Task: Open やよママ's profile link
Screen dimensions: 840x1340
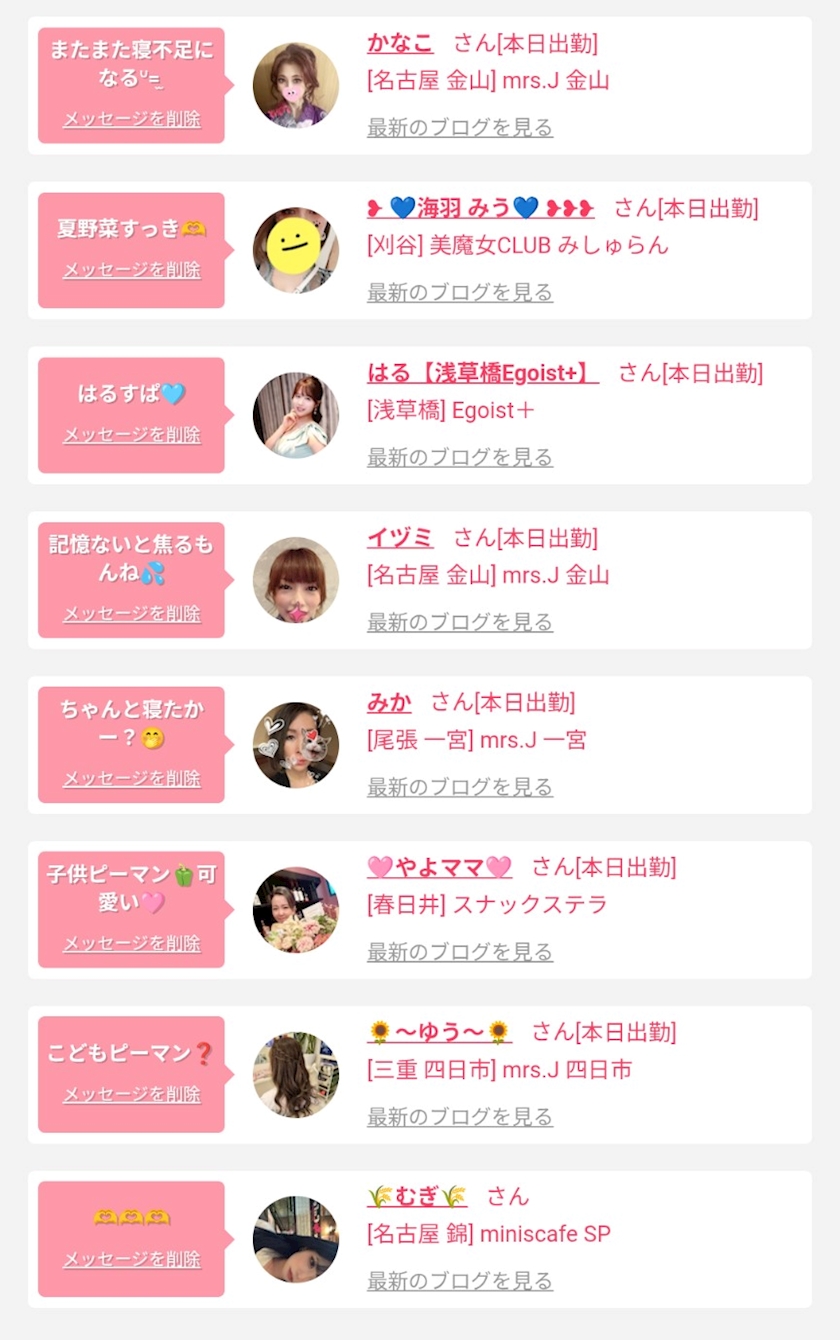Action: [439, 867]
